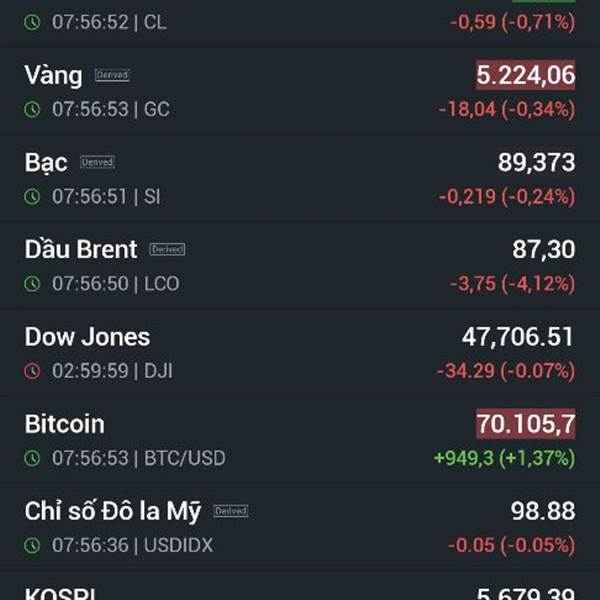Select Chỉ số Đô la Mỹ row
Viewport: 600px width, 600px height.
click(x=300, y=527)
